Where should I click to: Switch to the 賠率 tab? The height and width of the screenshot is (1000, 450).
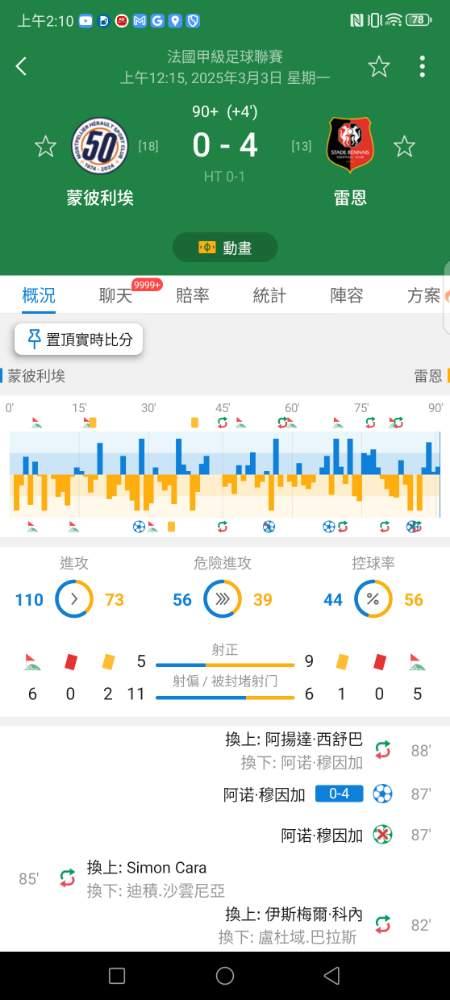coord(192,295)
